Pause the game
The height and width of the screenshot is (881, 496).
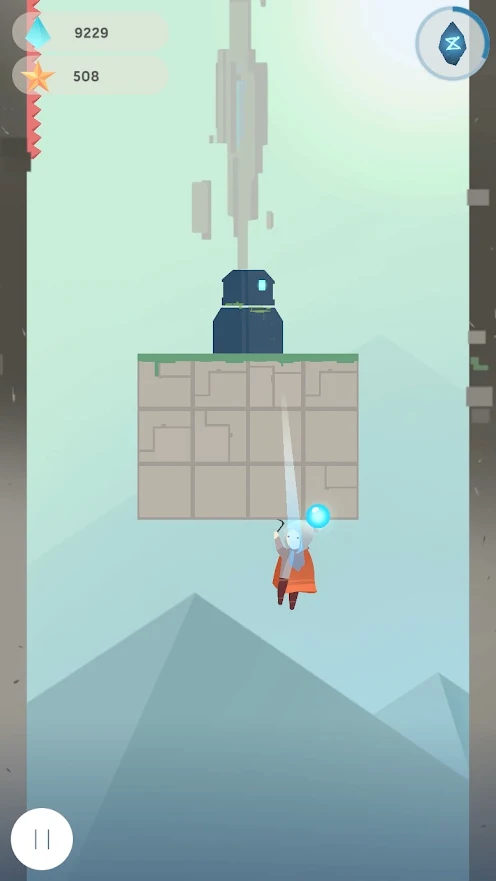[x=42, y=839]
